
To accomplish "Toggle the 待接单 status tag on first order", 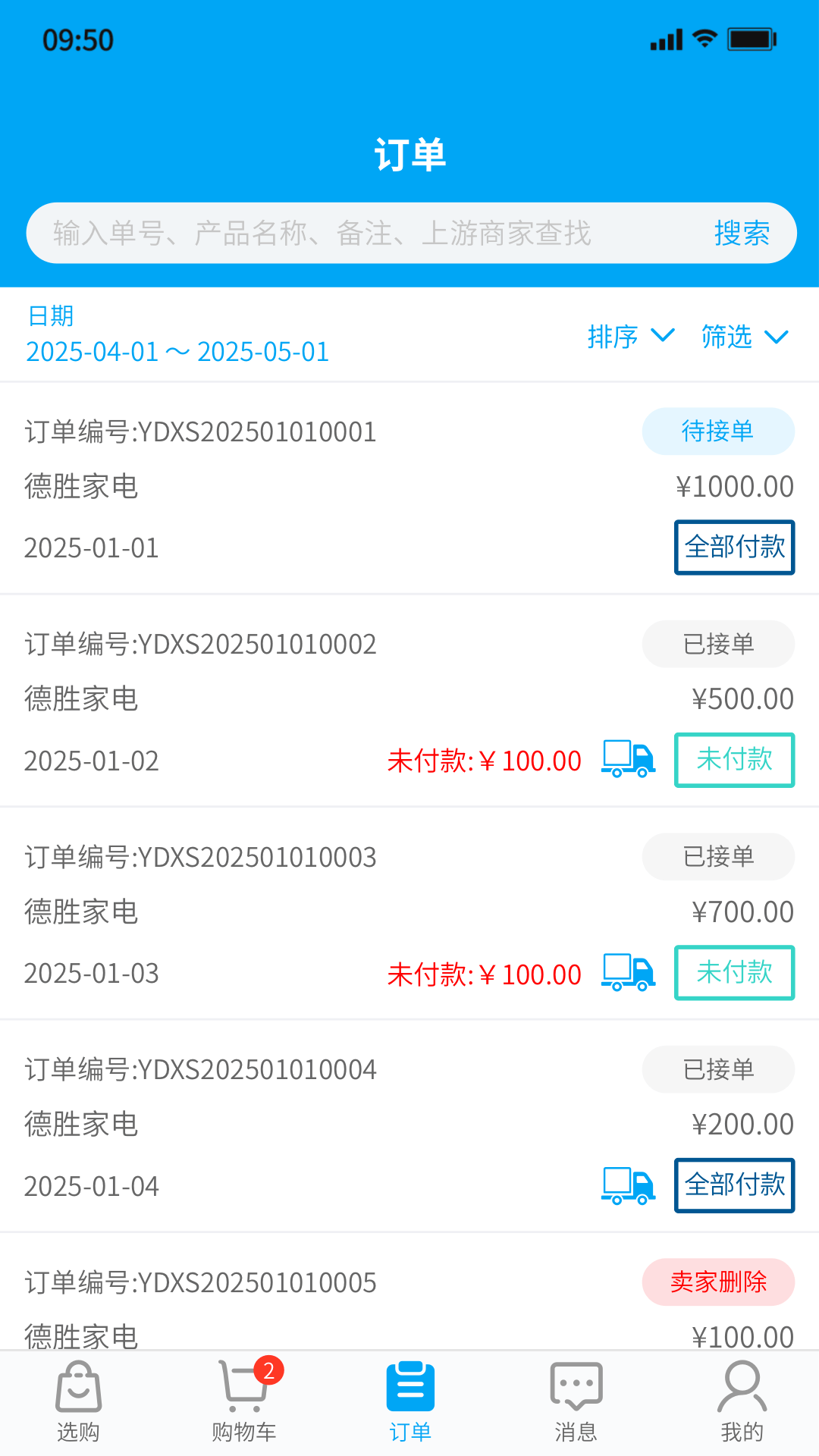I will click(717, 431).
